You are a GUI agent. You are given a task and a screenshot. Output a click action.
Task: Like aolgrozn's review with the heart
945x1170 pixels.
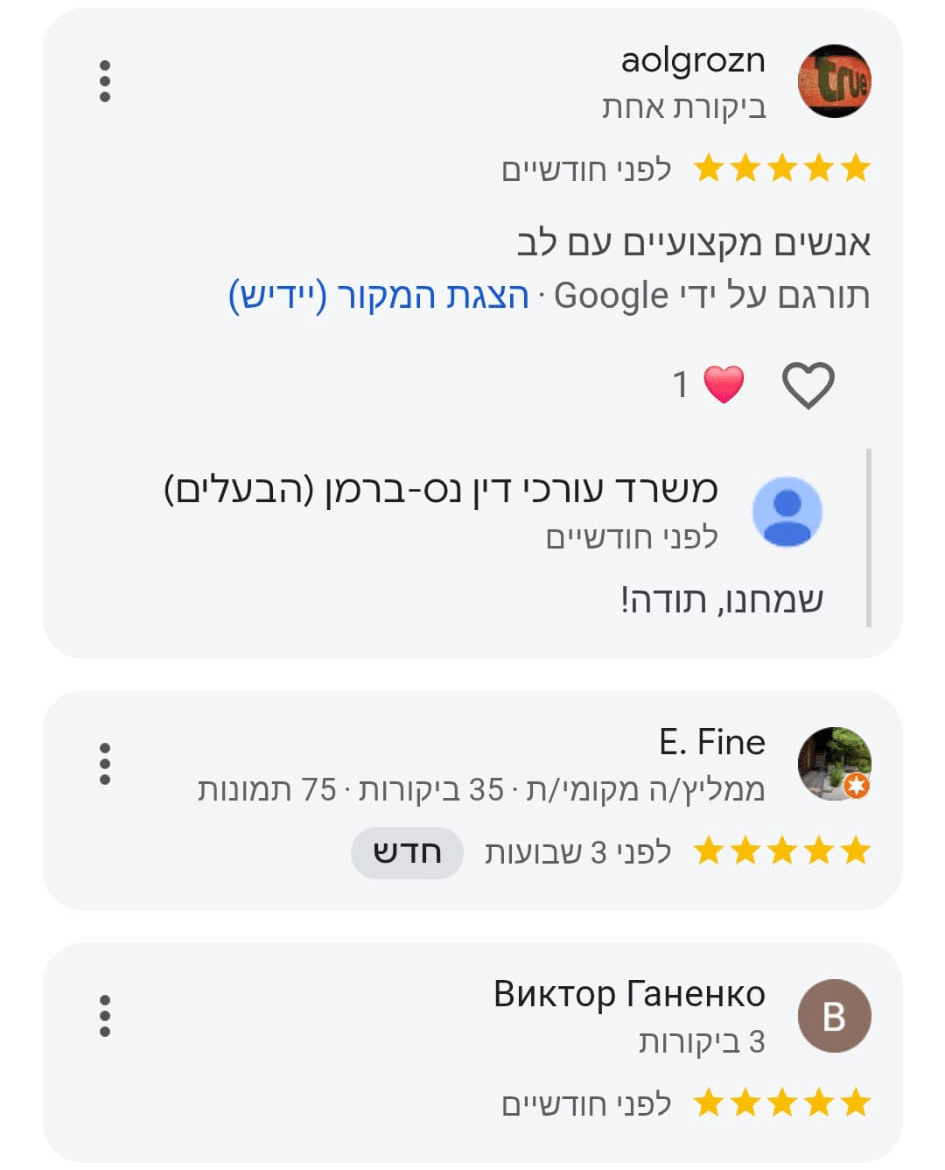(807, 385)
